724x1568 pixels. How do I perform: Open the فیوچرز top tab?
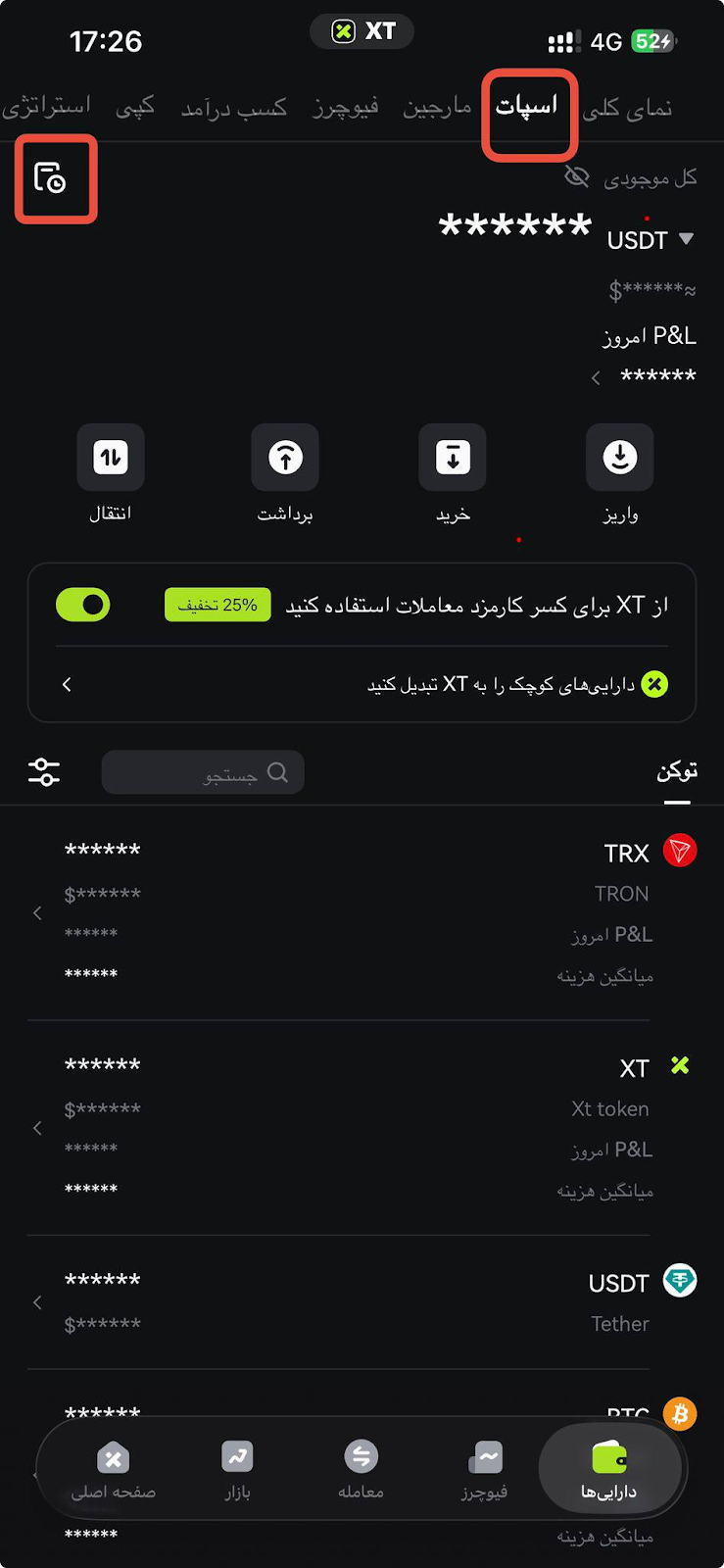pyautogui.click(x=345, y=108)
